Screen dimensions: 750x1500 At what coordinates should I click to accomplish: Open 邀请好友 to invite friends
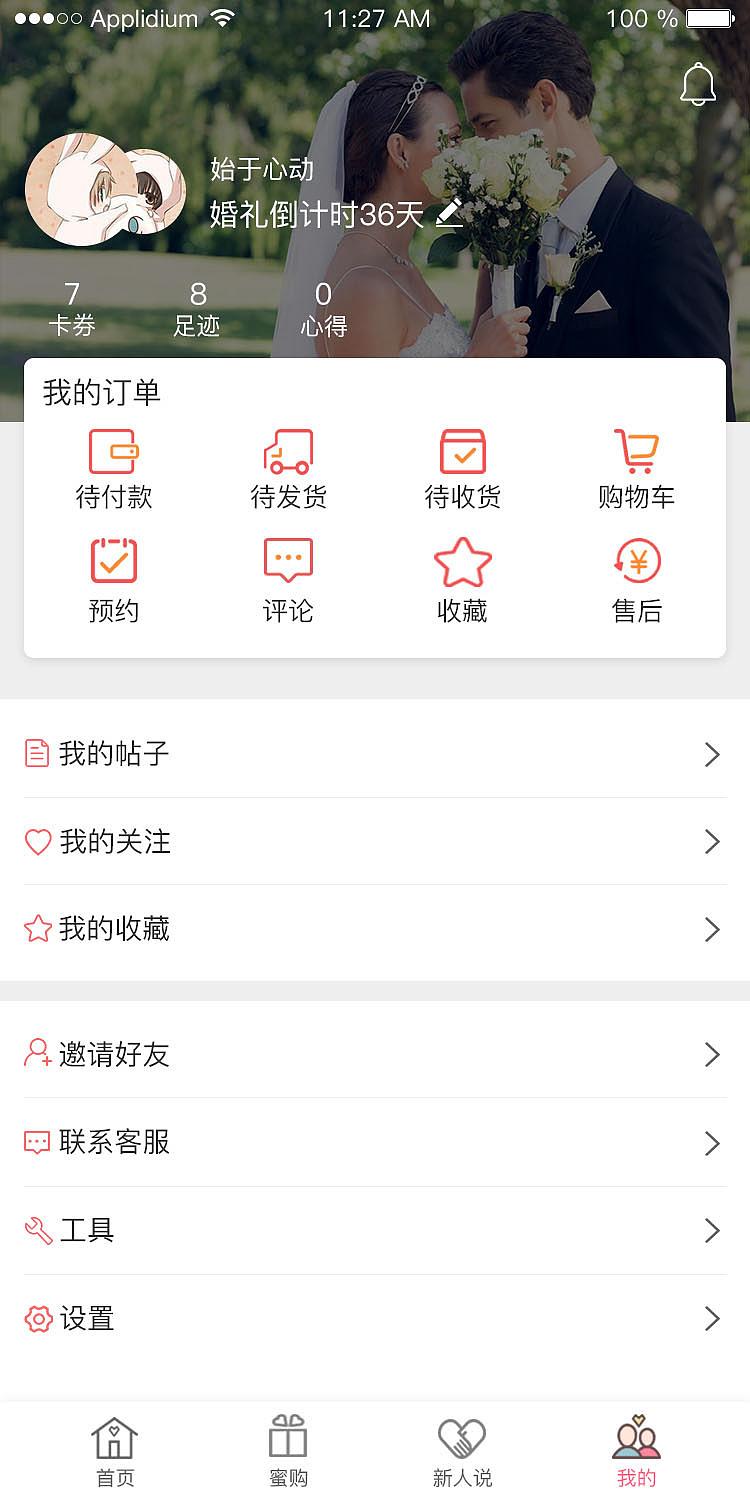[x=375, y=1055]
